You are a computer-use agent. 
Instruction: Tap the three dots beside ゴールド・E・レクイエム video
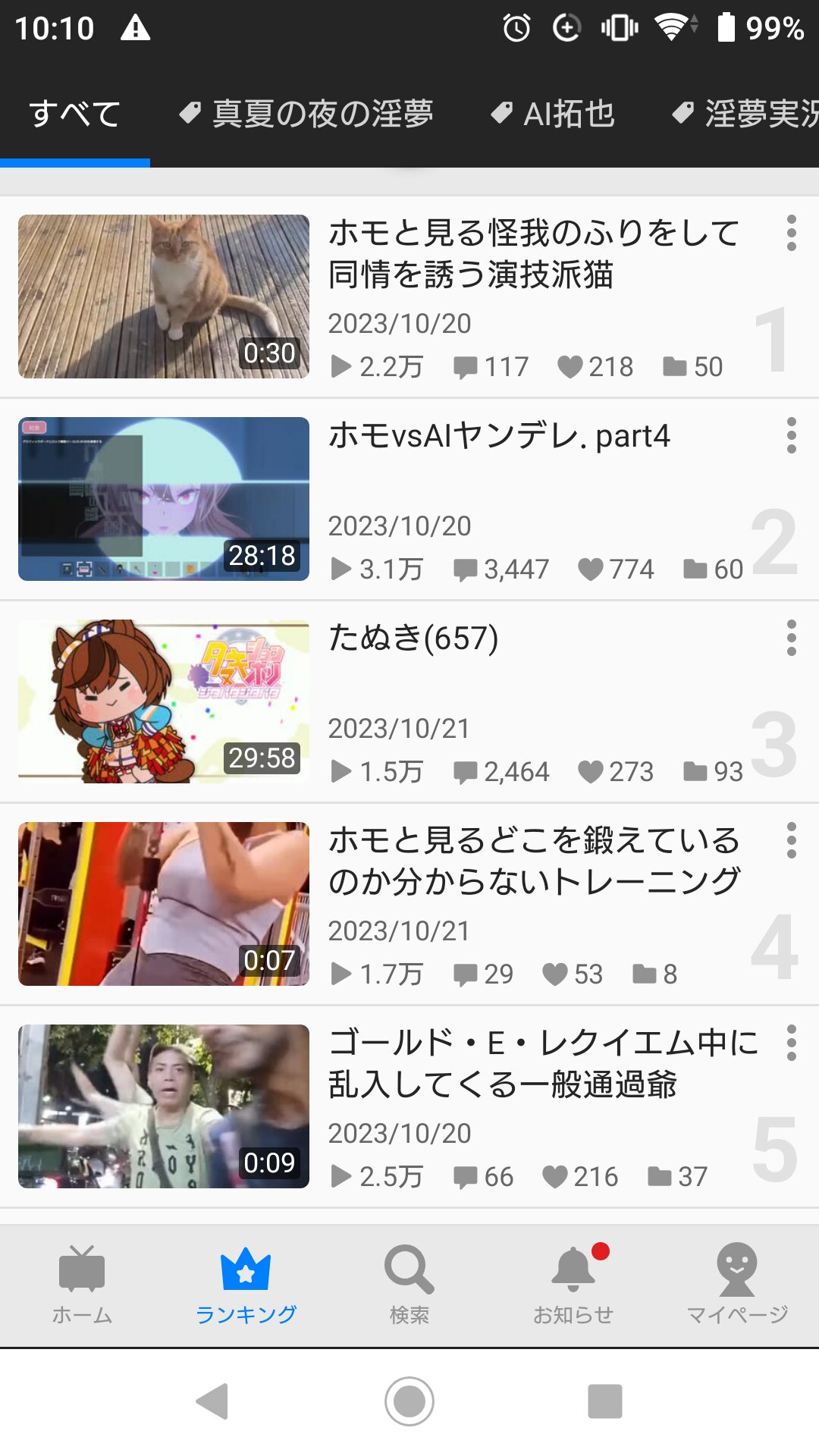[791, 1043]
